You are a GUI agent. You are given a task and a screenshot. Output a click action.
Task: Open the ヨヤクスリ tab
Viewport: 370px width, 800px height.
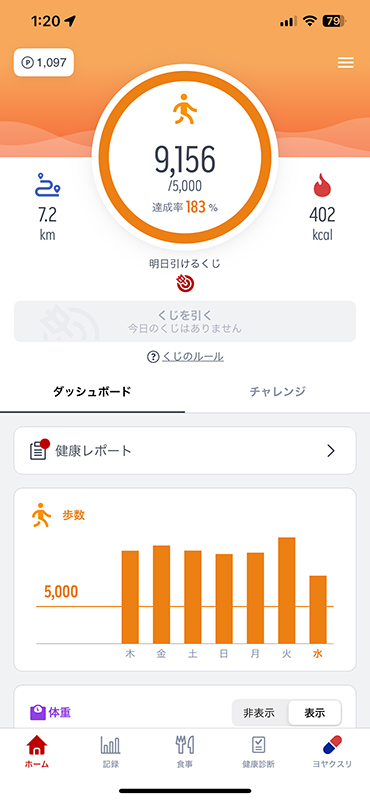[x=332, y=752]
